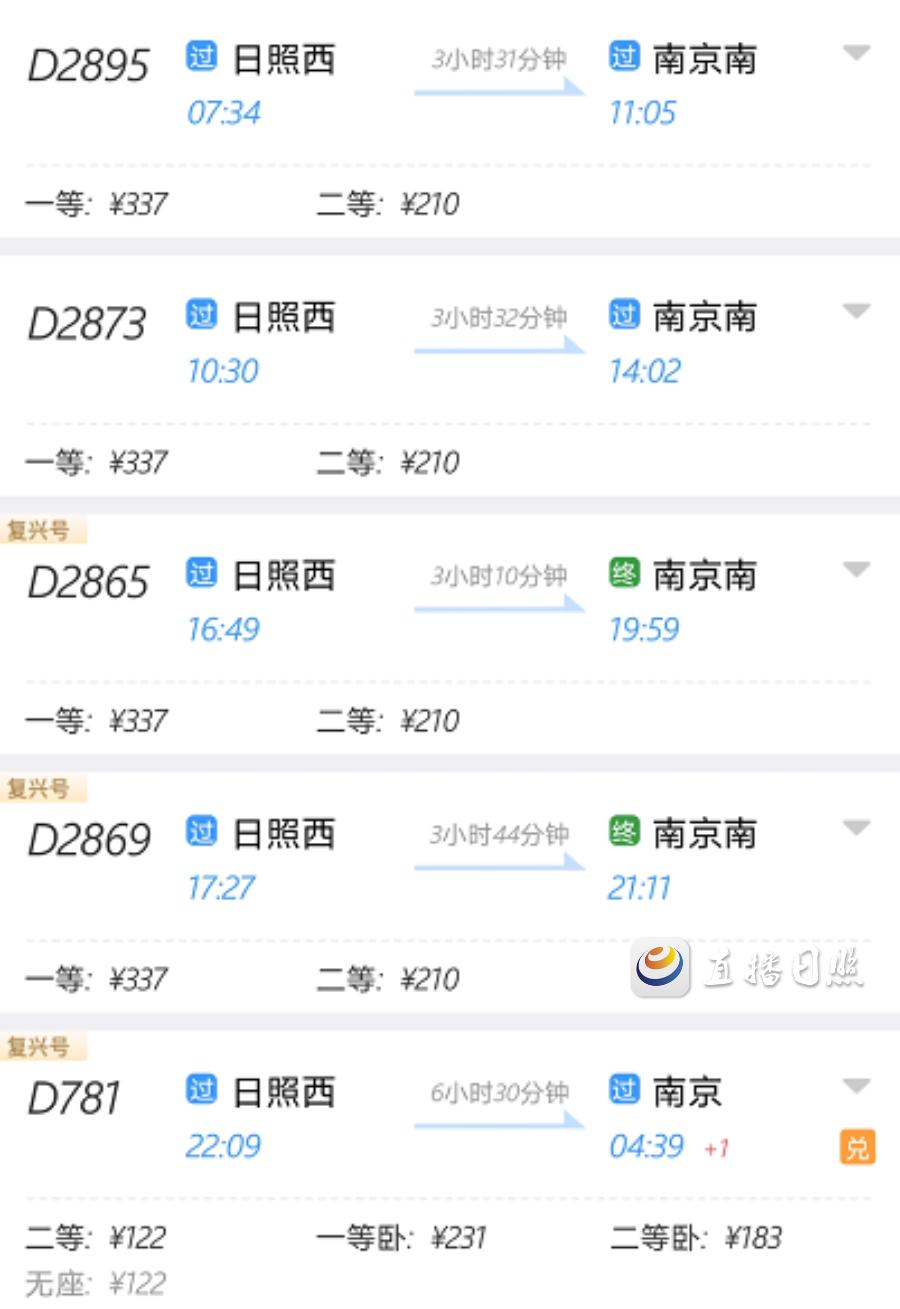This screenshot has height=1309, width=900.
Task: Expand details for train D2869
Action: click(856, 827)
